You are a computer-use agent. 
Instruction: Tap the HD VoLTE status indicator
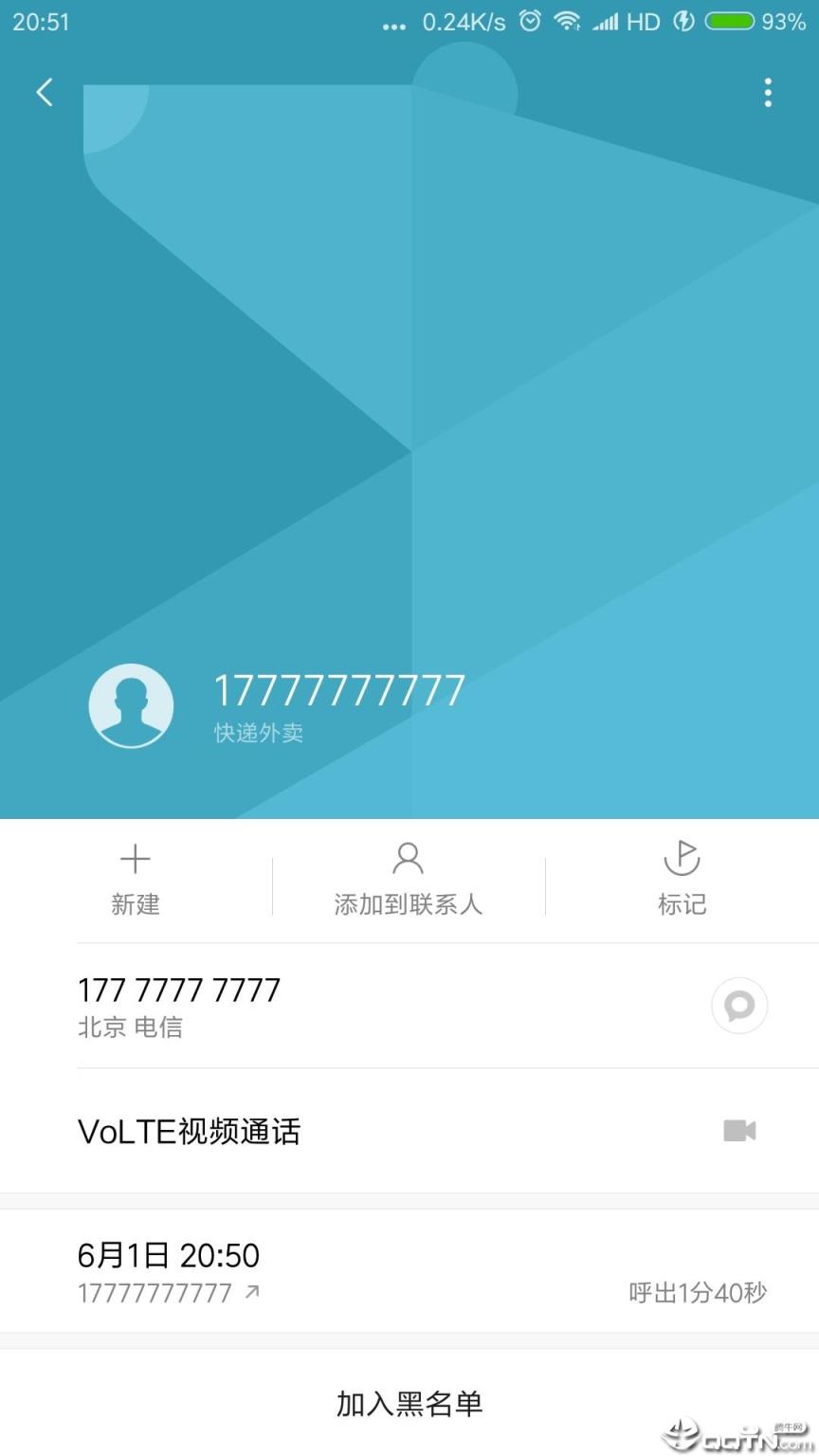tap(643, 21)
